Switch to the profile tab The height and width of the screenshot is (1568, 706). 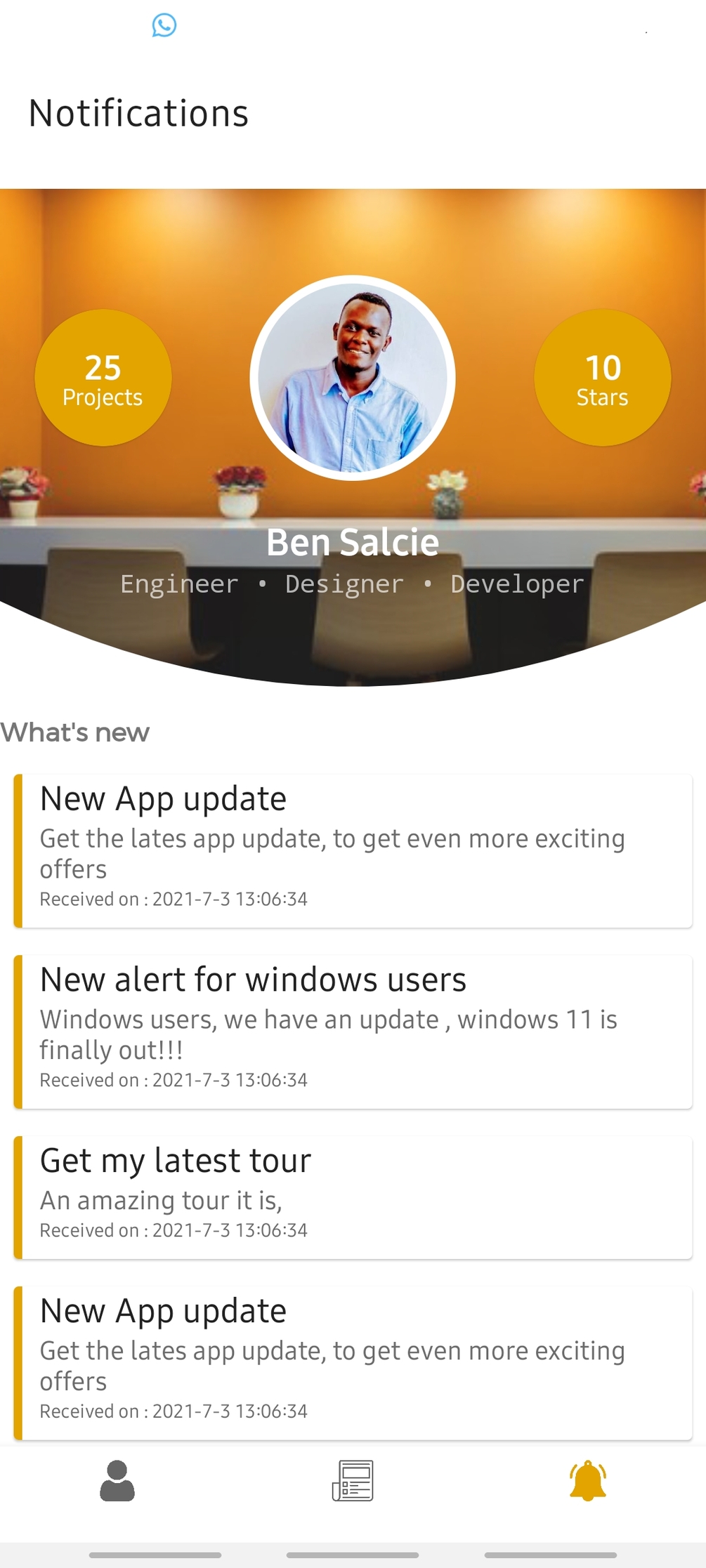[x=117, y=1481]
